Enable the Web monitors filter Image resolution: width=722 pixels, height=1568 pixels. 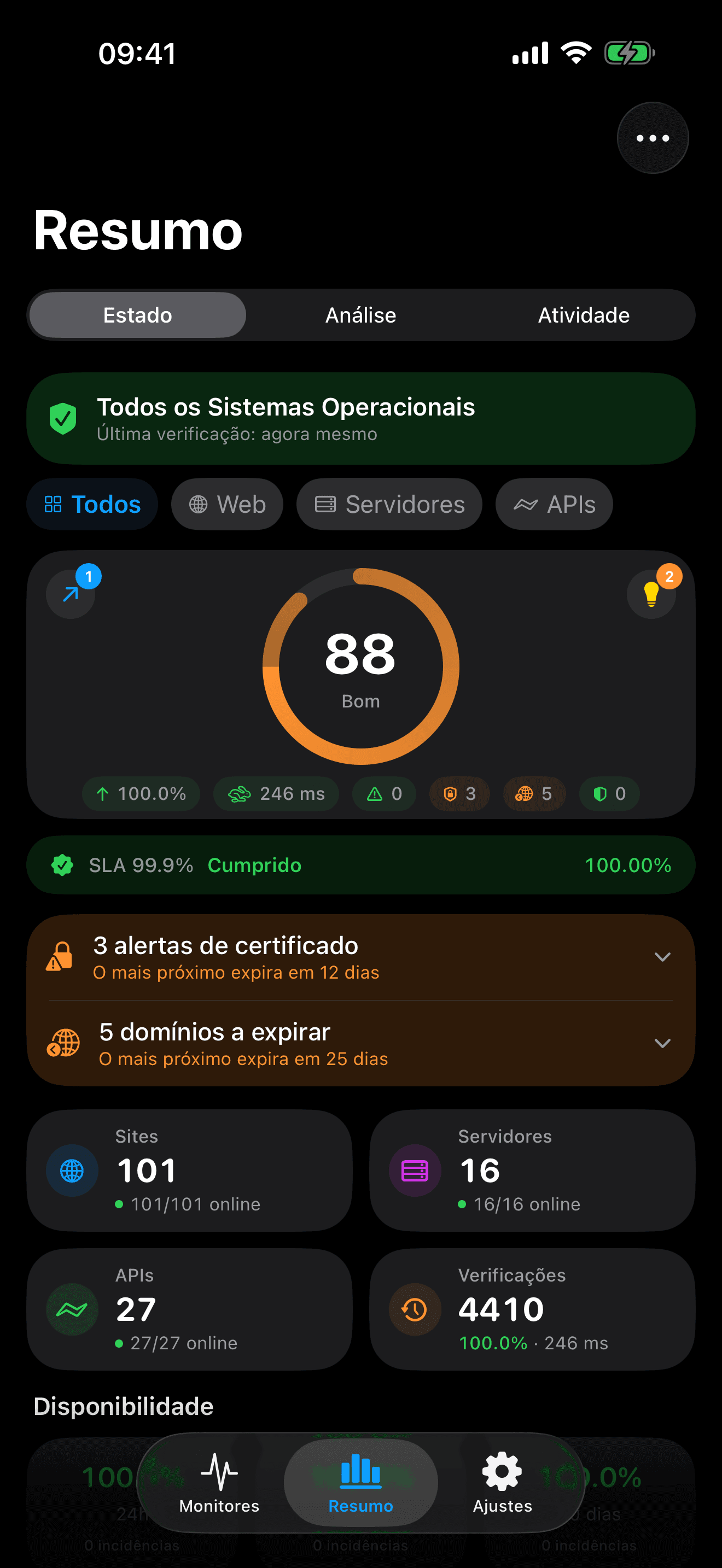click(226, 504)
